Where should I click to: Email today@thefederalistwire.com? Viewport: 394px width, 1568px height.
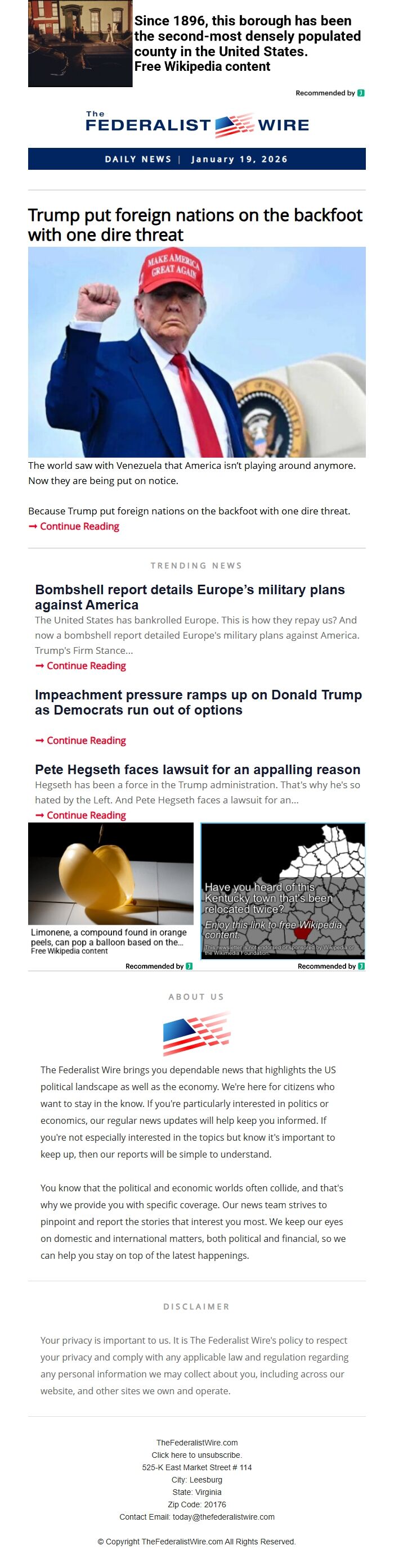pyautogui.click(x=223, y=1517)
